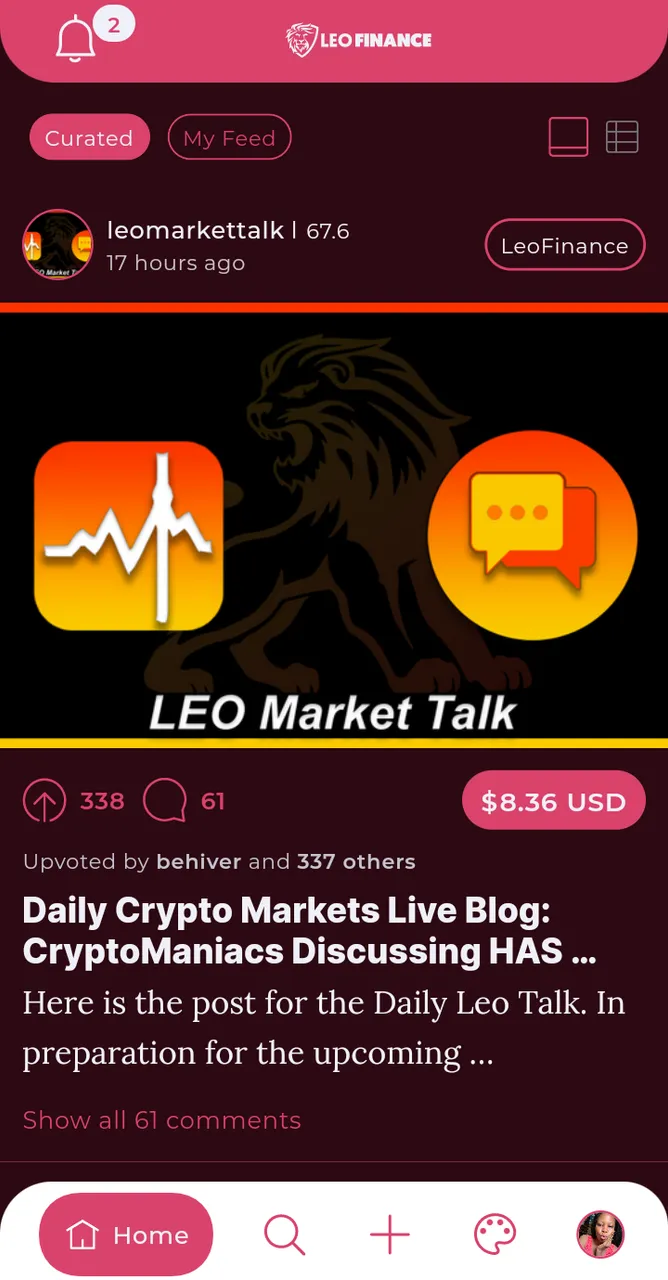Upvote the Daily Crypto Markets post
This screenshot has height=1280, width=668.
pyautogui.click(x=45, y=801)
